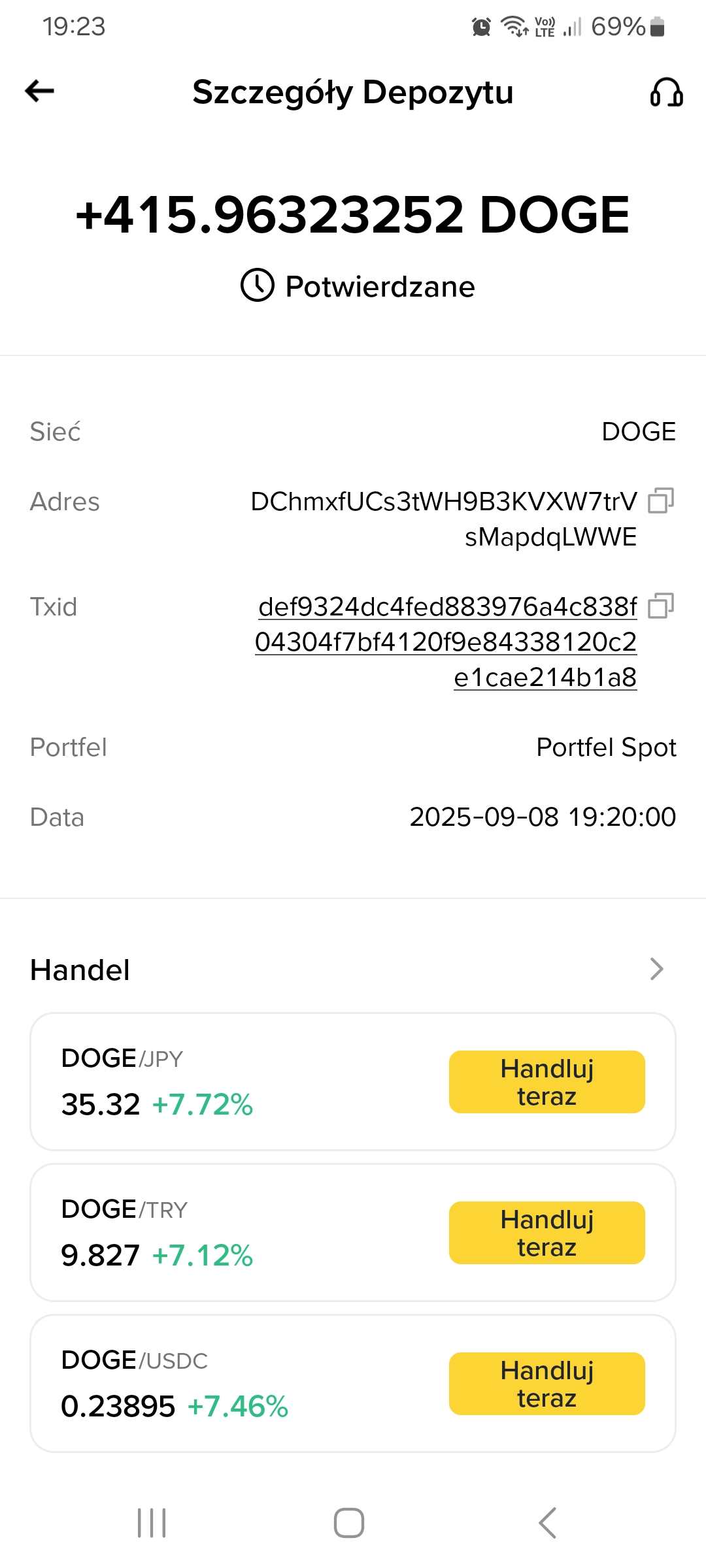Tap Handluj teraz for DOGE/JPY

pyautogui.click(x=546, y=1082)
